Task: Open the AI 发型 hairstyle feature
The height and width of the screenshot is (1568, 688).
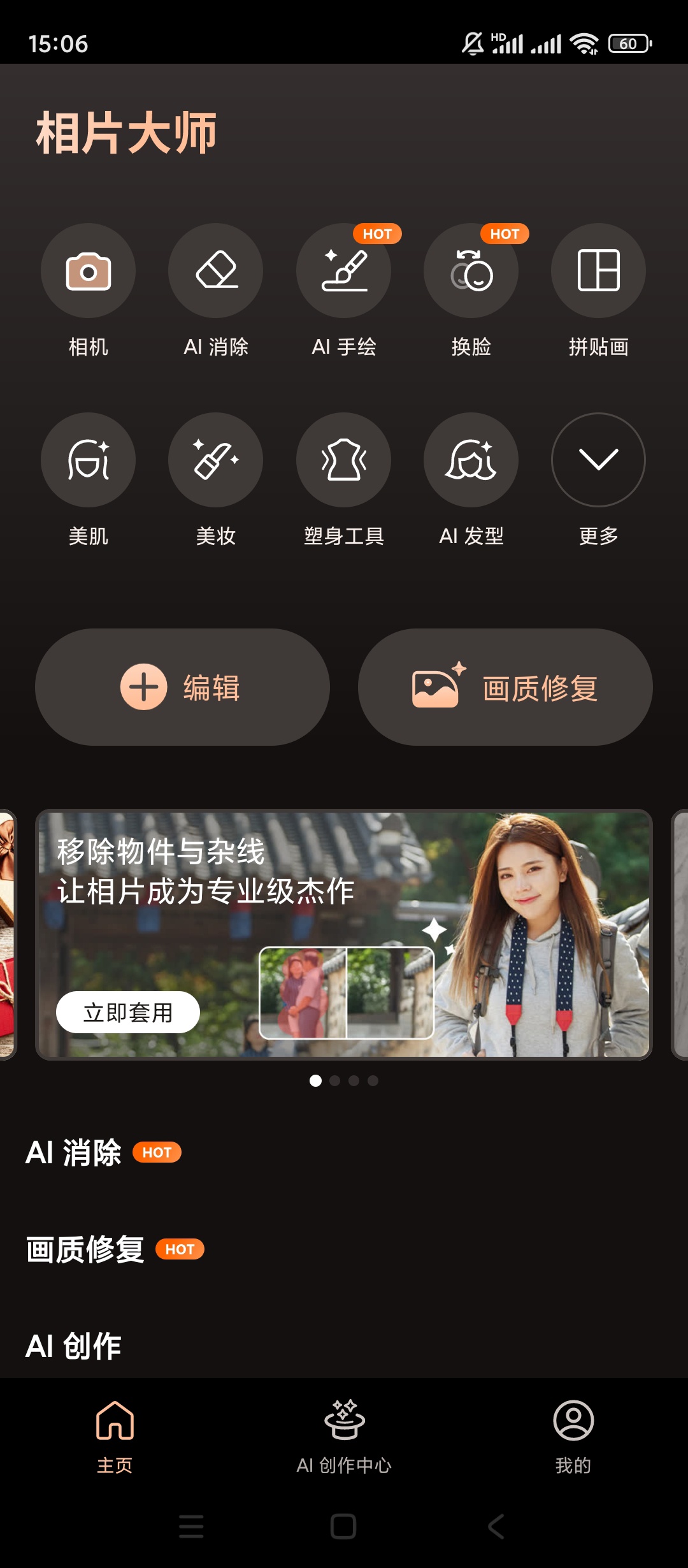Action: pos(471,460)
